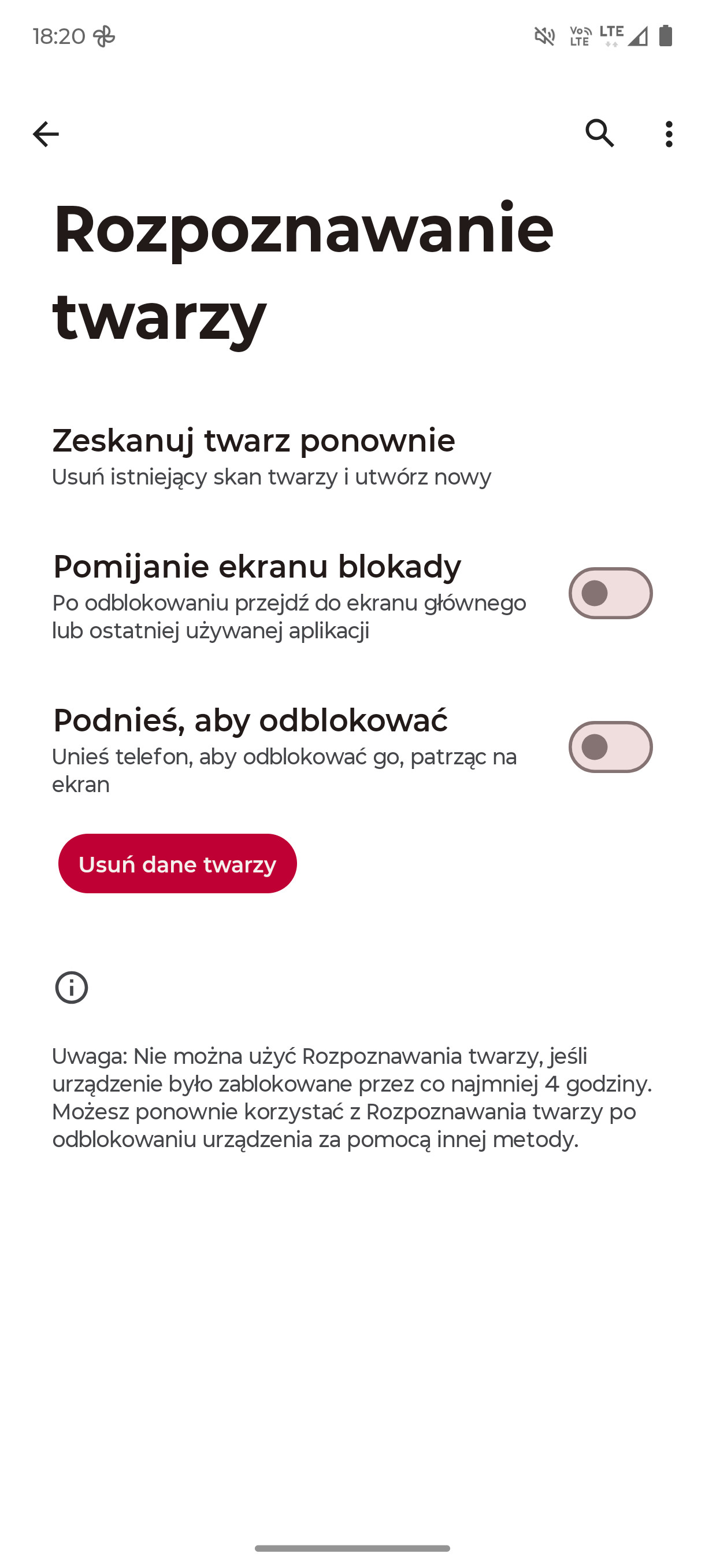Viewport: 705px width, 1568px height.
Task: Open the three-dot overflow menu
Action: 669,134
